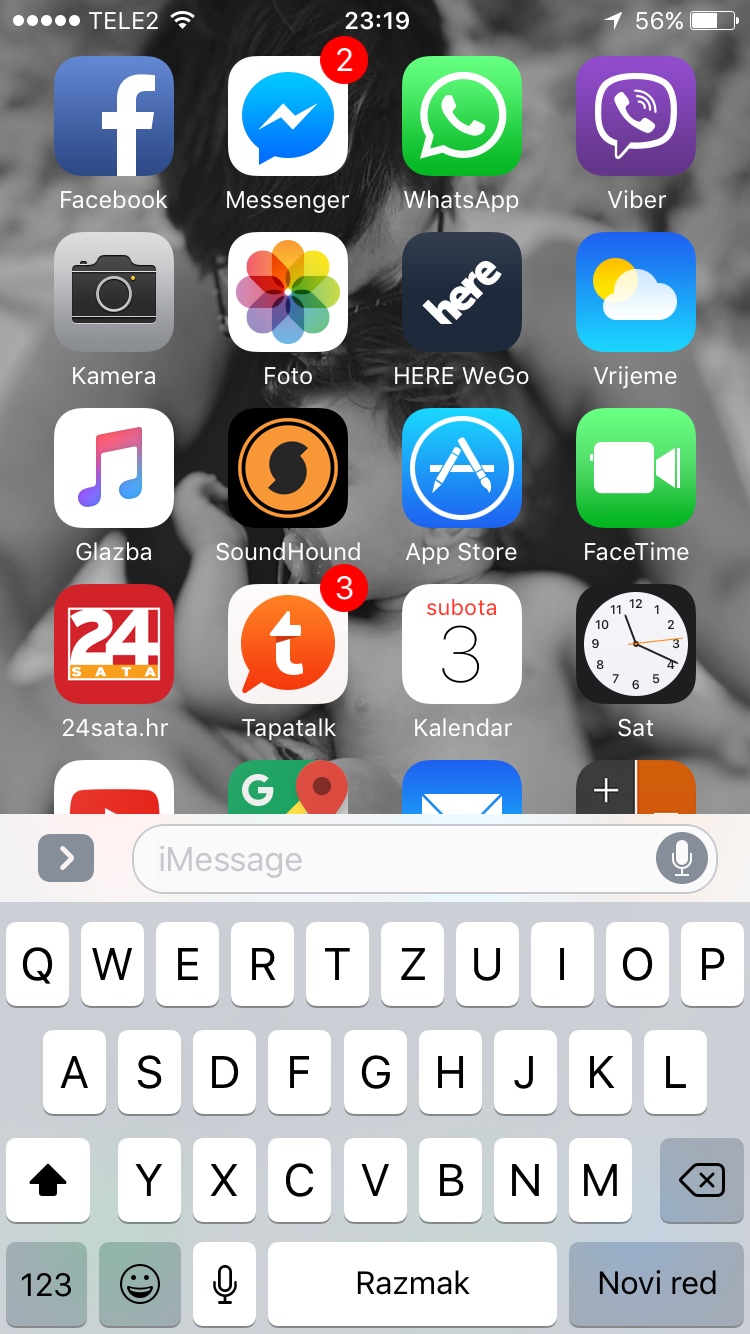Open the Glazba music app
The image size is (750, 1334).
[x=113, y=468]
